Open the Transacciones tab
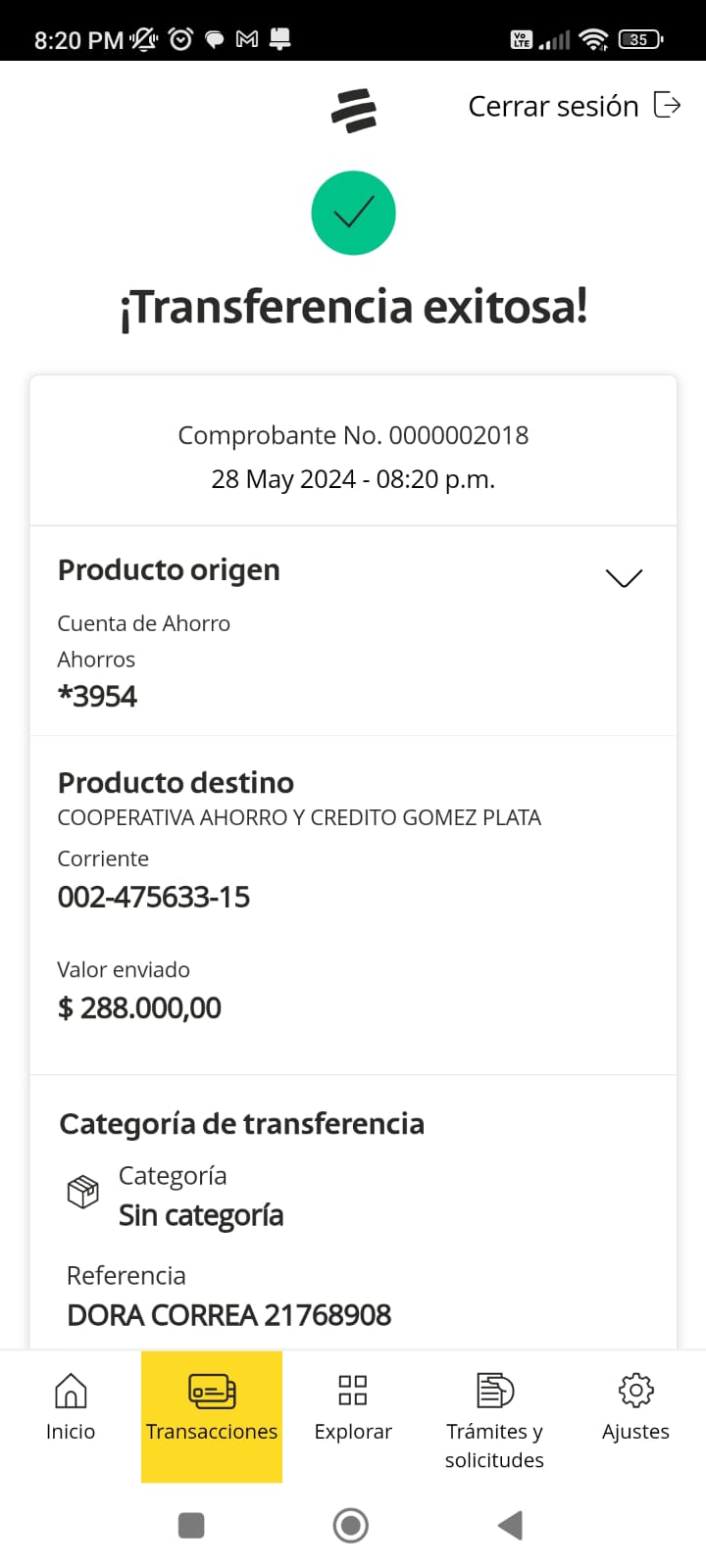Screen dimensions: 706x1568 [x=212, y=1407]
